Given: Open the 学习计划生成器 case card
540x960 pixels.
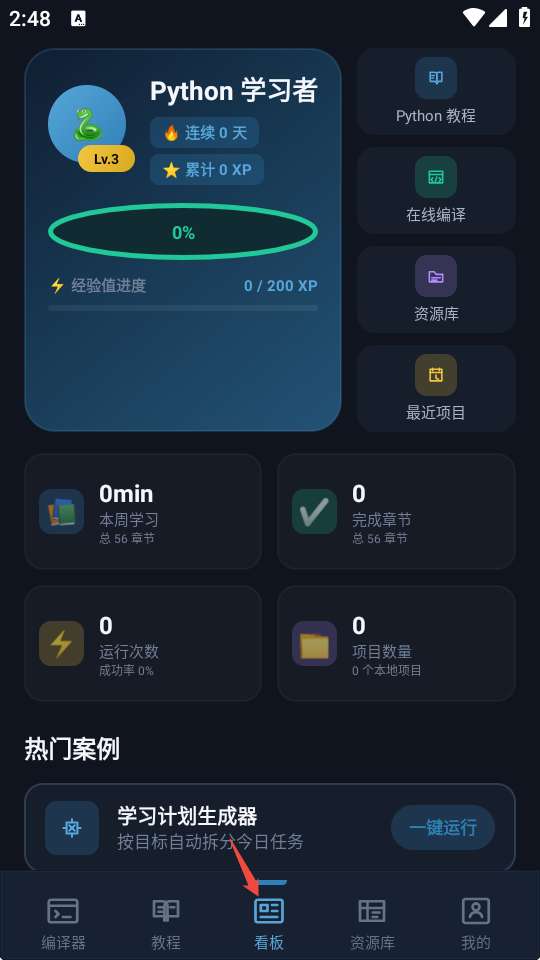Looking at the screenshot, I should [270, 827].
